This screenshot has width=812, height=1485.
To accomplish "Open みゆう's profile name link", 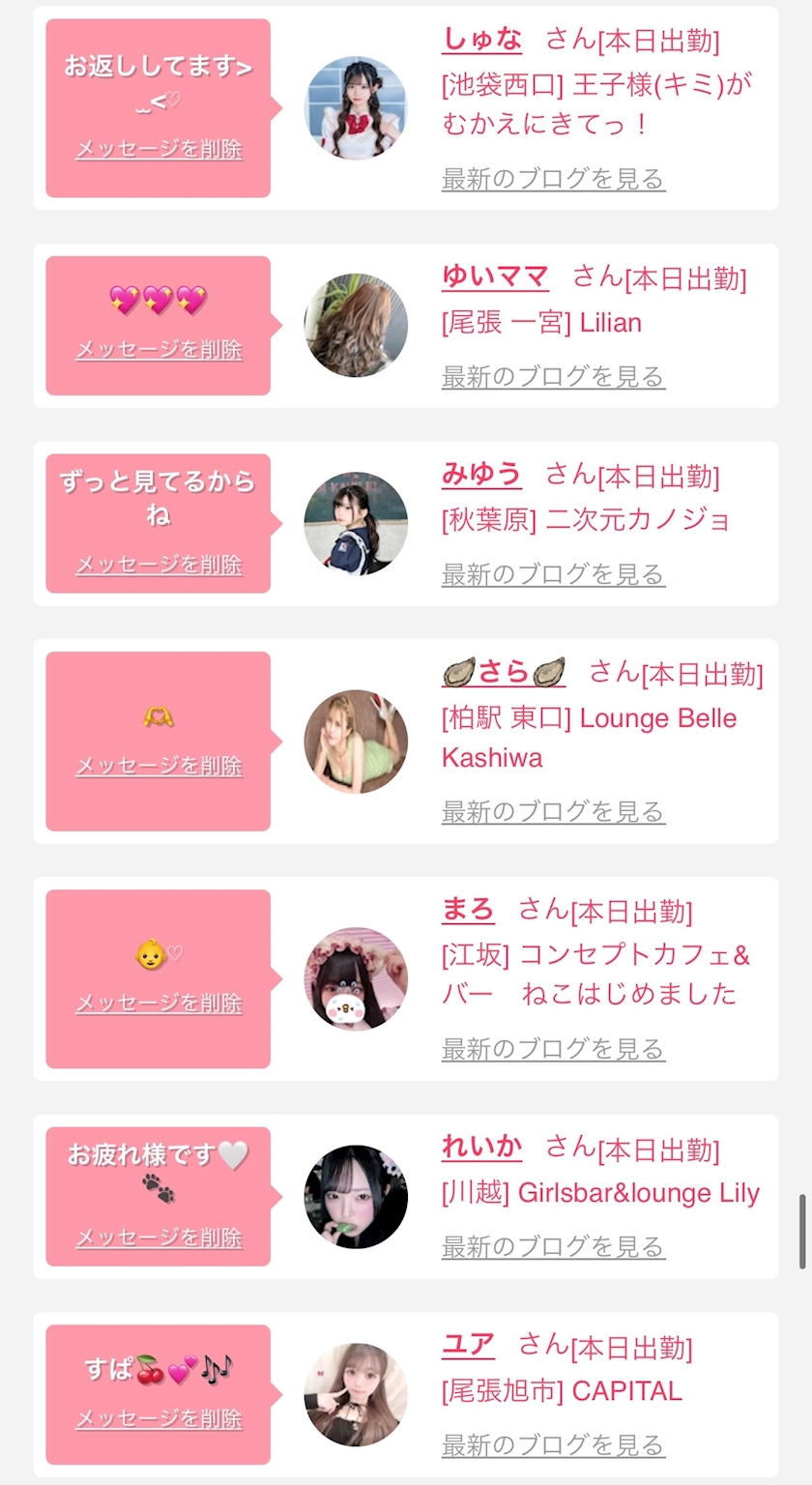I will 481,475.
